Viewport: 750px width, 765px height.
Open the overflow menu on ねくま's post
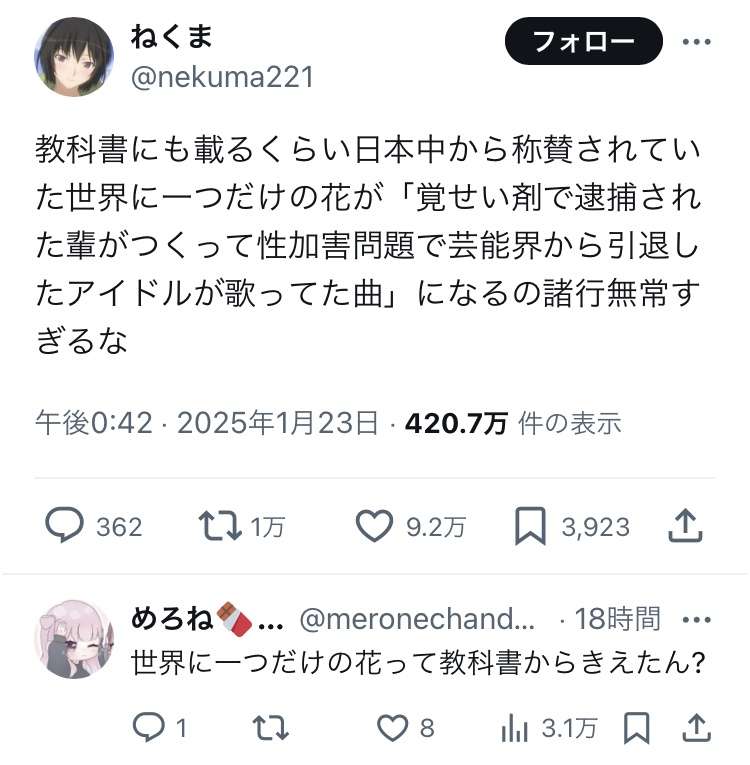pos(696,42)
